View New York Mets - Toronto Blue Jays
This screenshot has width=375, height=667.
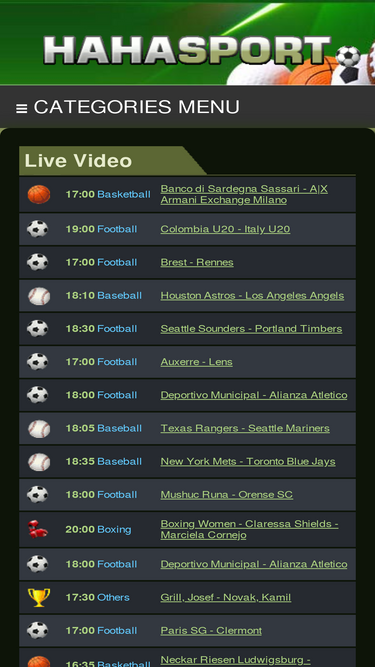[248, 462]
